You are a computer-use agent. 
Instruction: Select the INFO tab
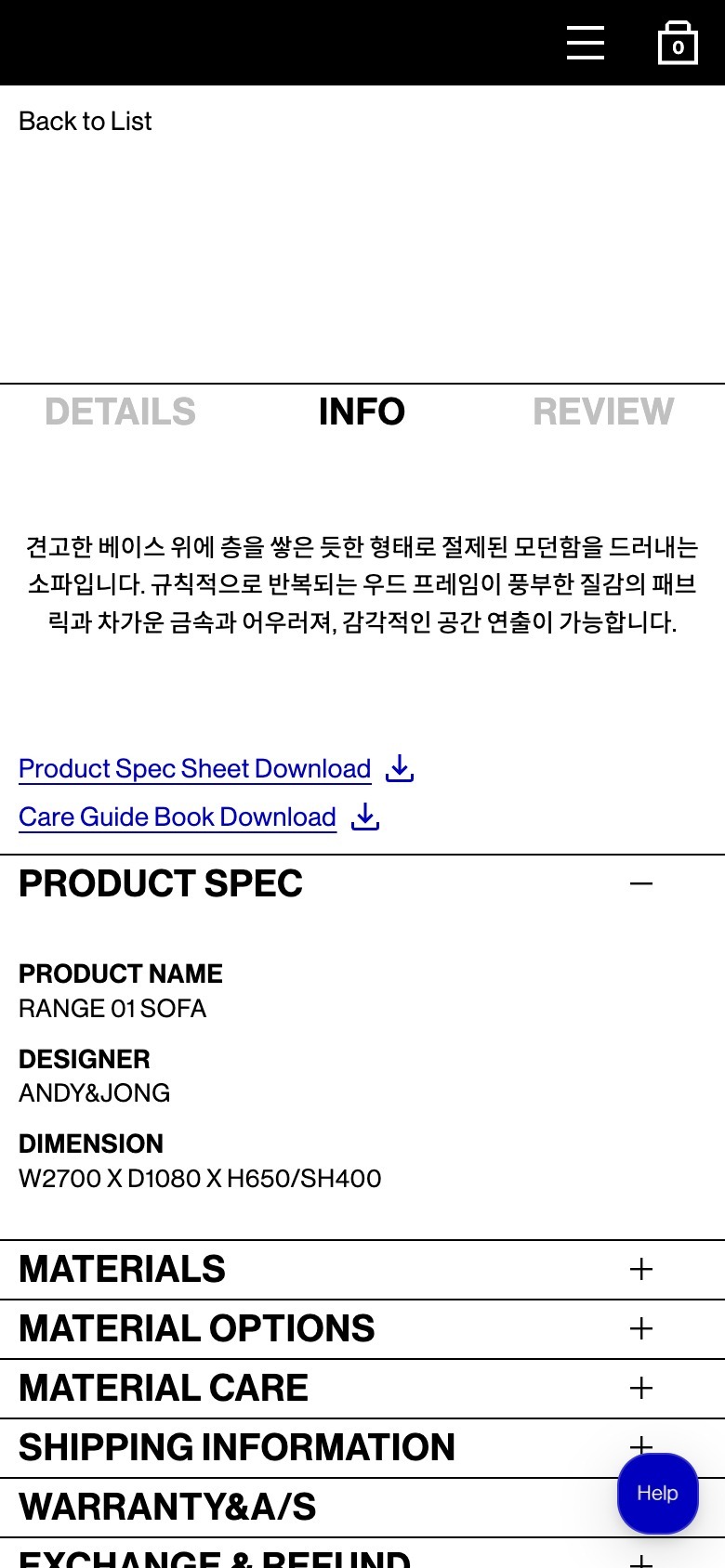[362, 412]
